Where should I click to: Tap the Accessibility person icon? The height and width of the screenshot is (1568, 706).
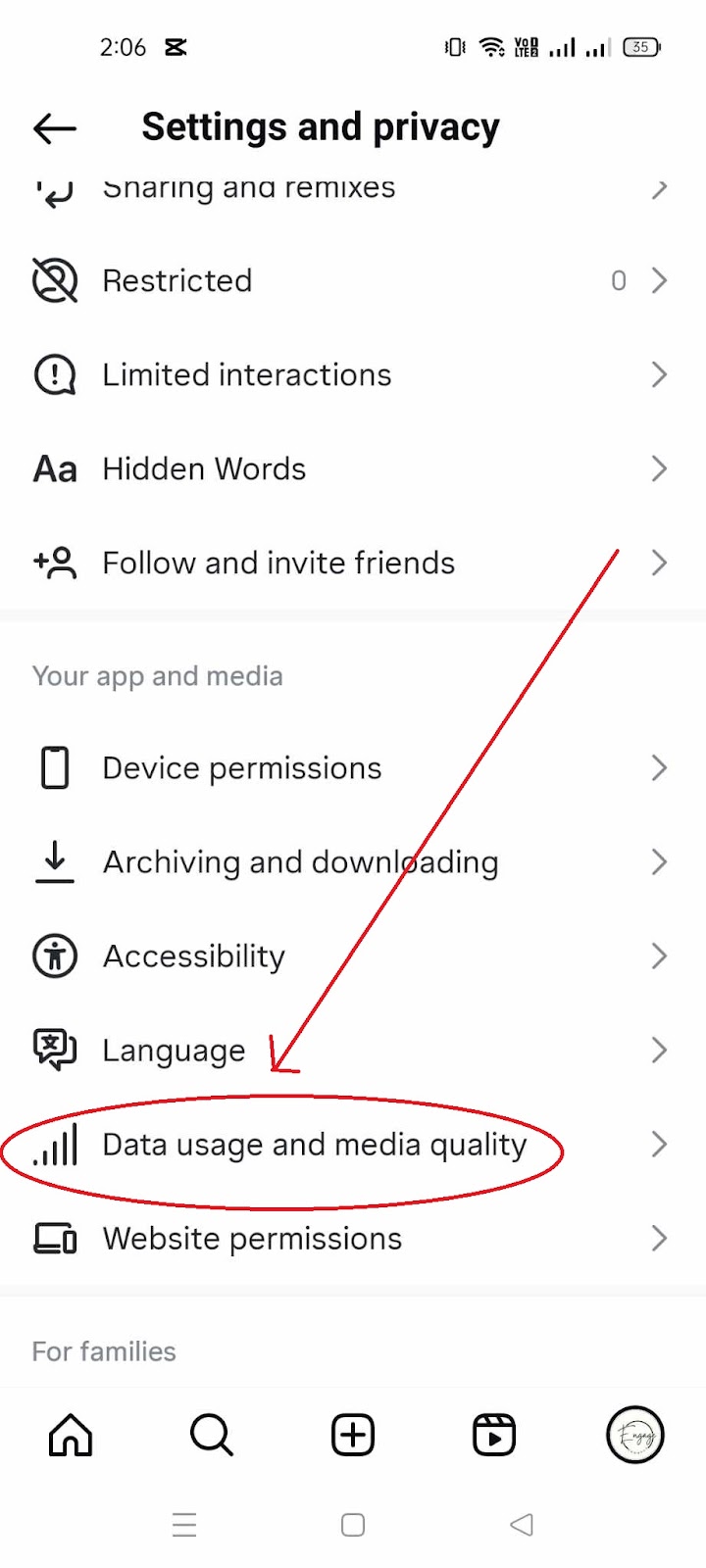(54, 955)
